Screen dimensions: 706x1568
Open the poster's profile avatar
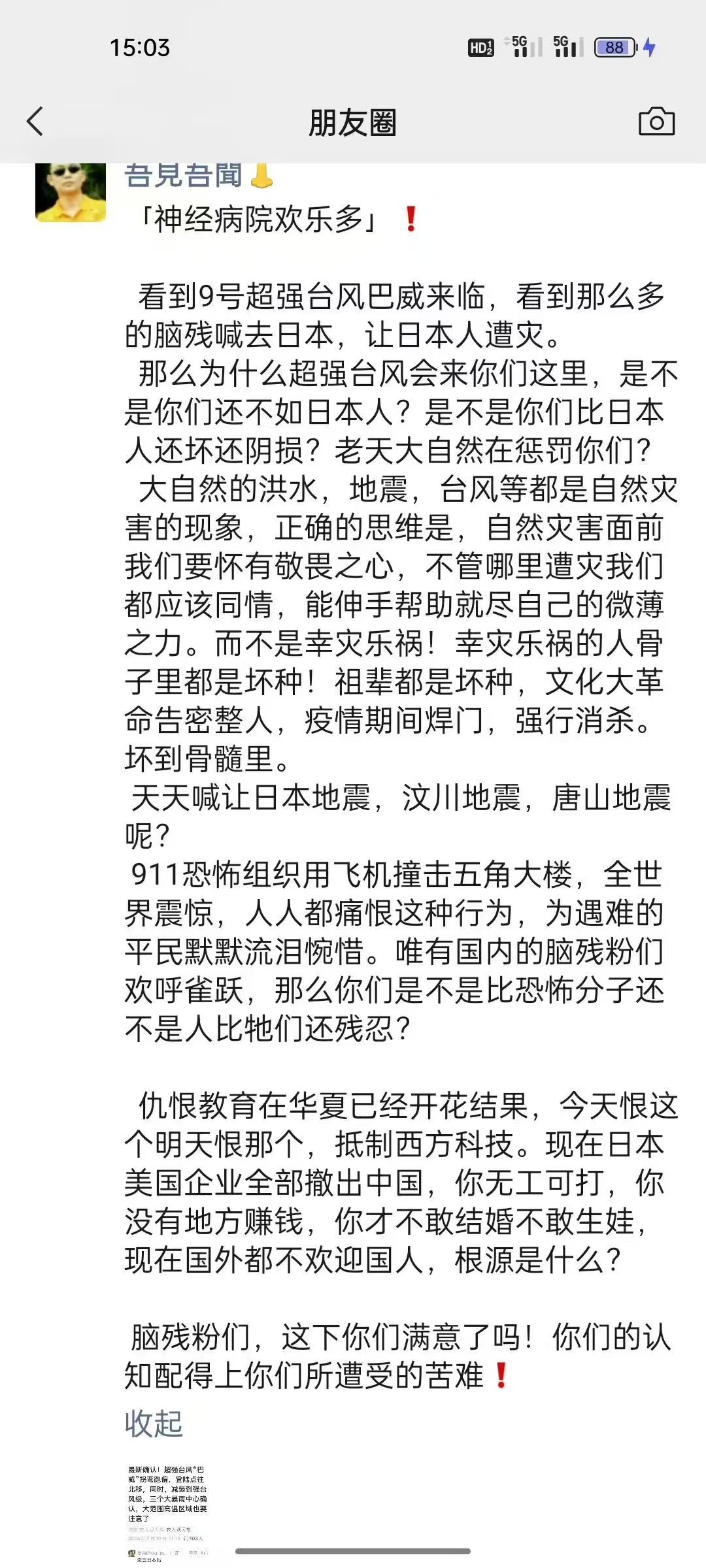point(71,192)
